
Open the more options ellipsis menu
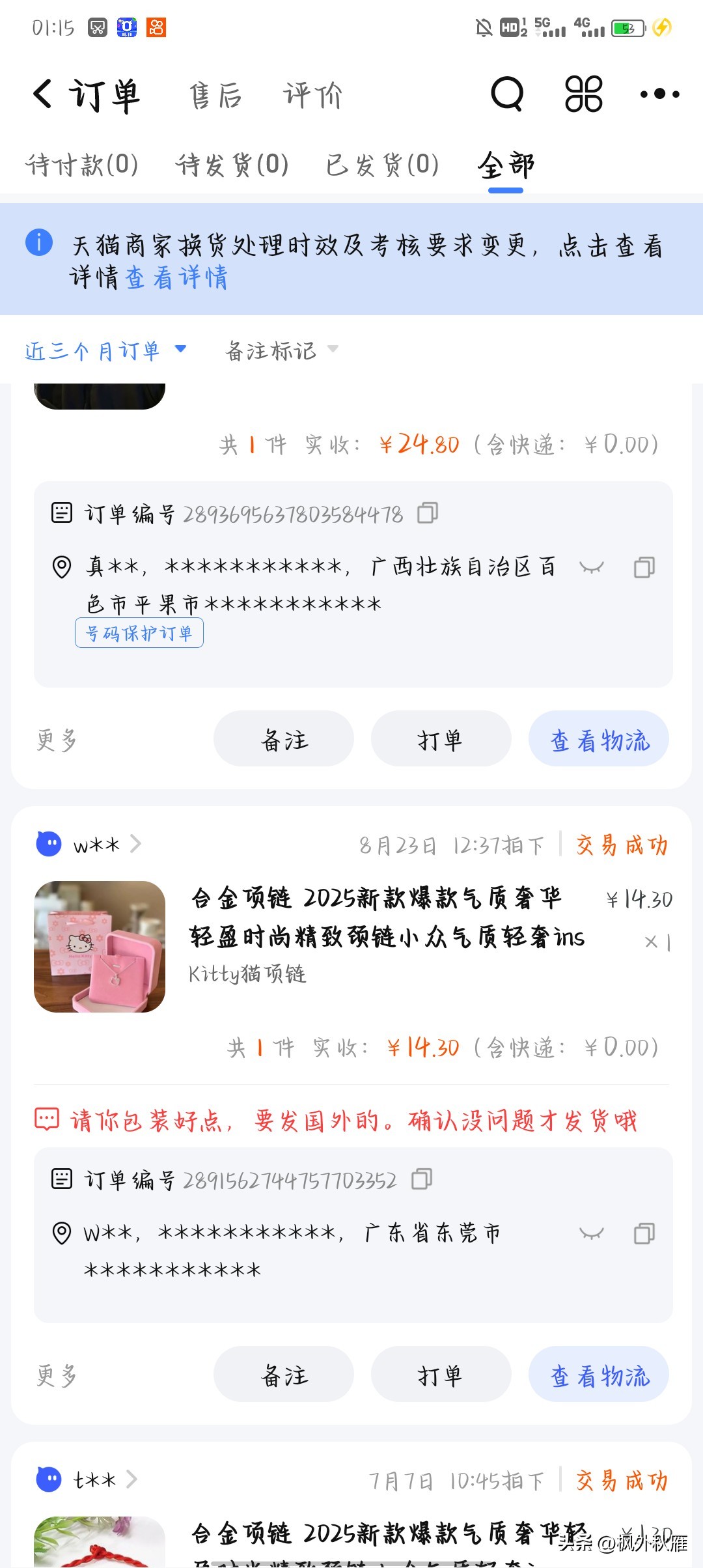pos(659,95)
